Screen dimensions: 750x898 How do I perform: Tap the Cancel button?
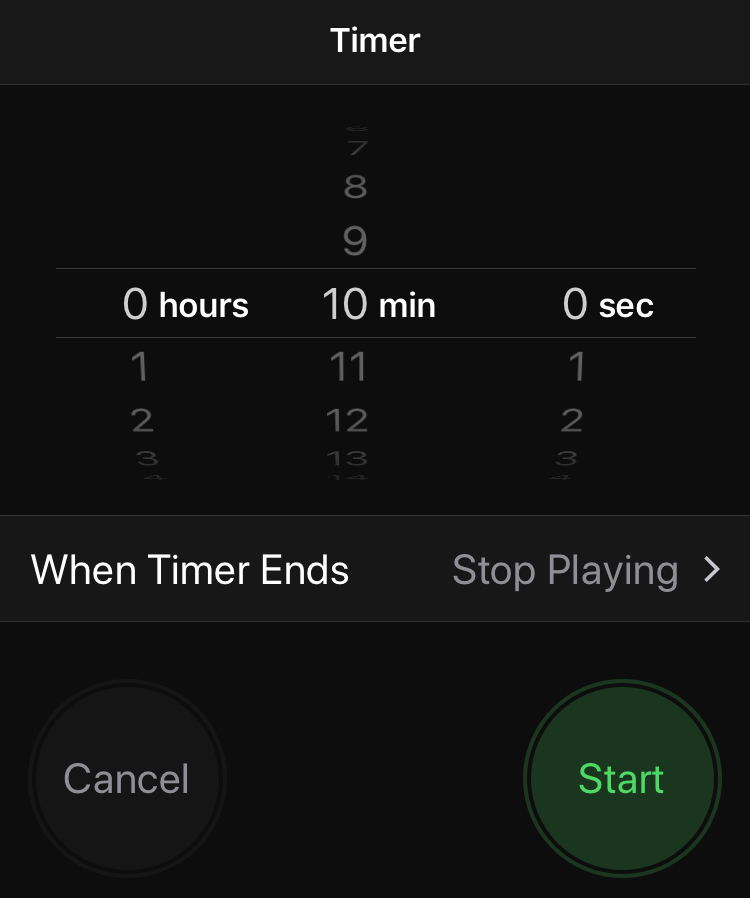[126, 779]
